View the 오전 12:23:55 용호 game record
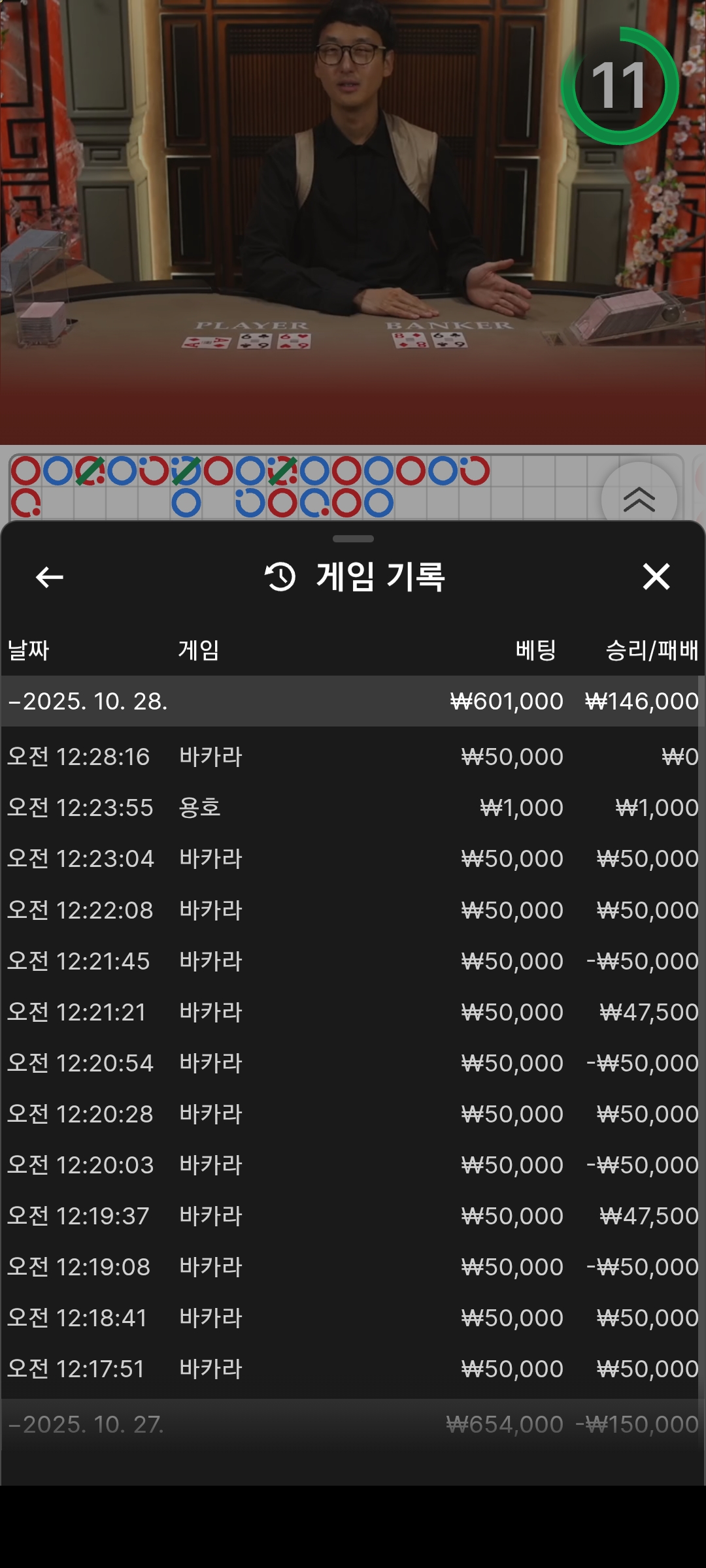Viewport: 706px width, 1568px height. [353, 808]
